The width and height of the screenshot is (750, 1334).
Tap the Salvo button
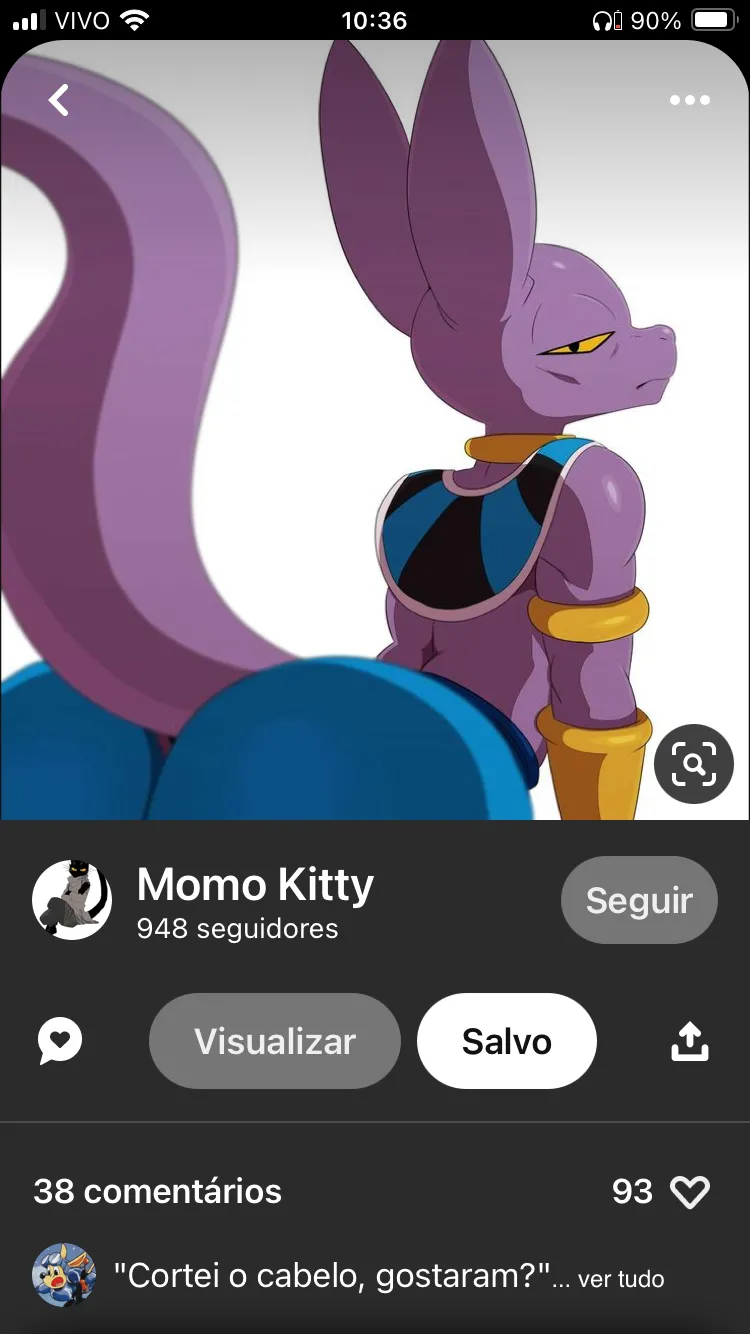pos(507,1041)
